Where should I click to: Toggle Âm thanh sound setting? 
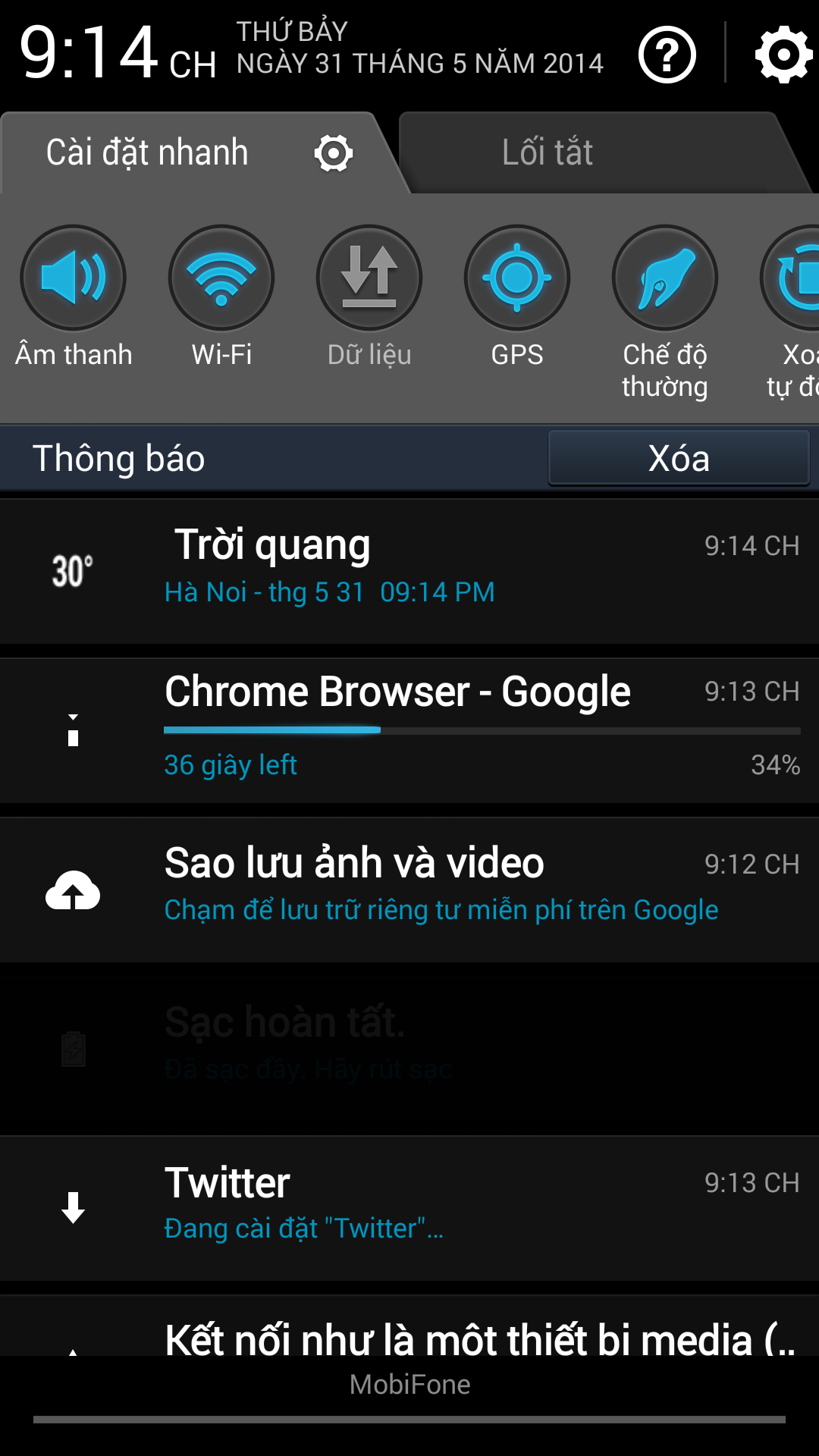click(x=74, y=297)
